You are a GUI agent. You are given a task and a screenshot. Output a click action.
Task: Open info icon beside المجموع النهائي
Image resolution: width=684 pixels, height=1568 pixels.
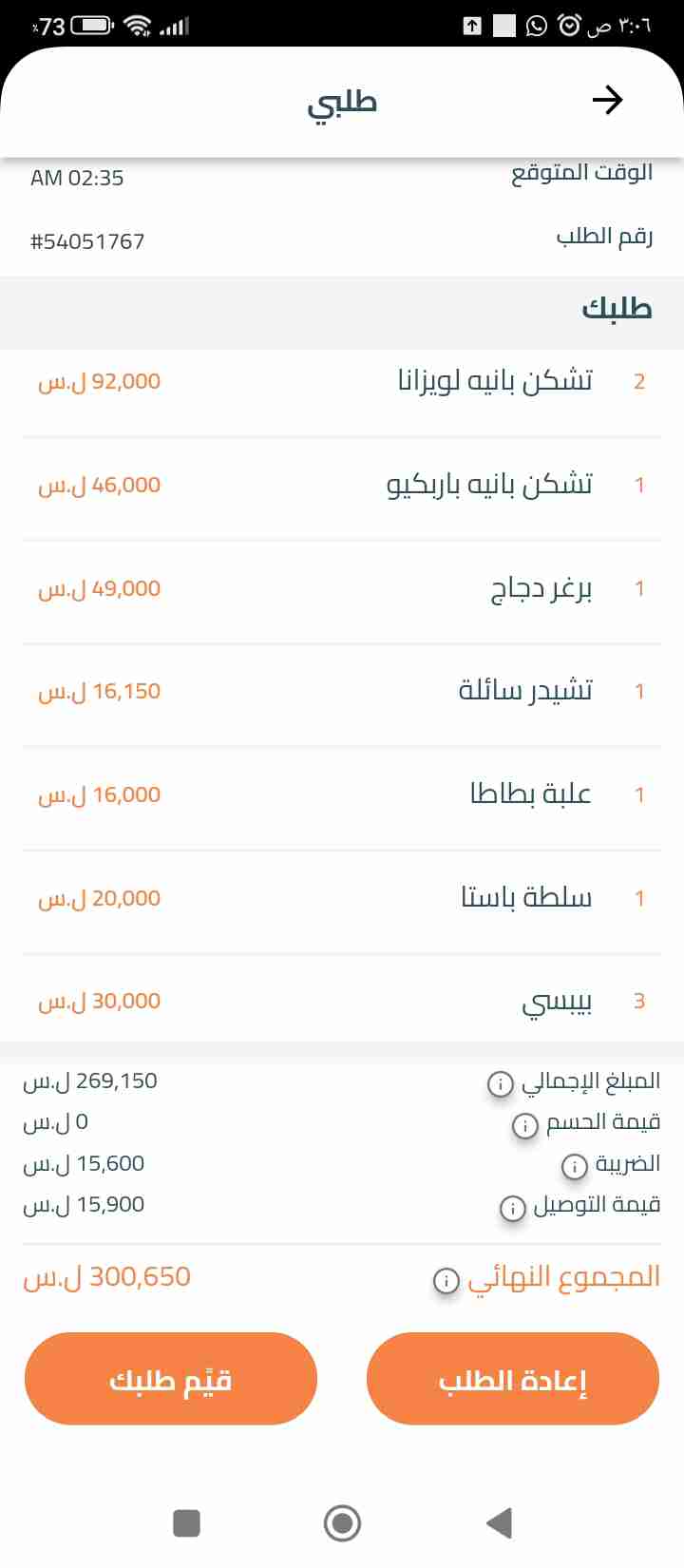[x=446, y=1280]
